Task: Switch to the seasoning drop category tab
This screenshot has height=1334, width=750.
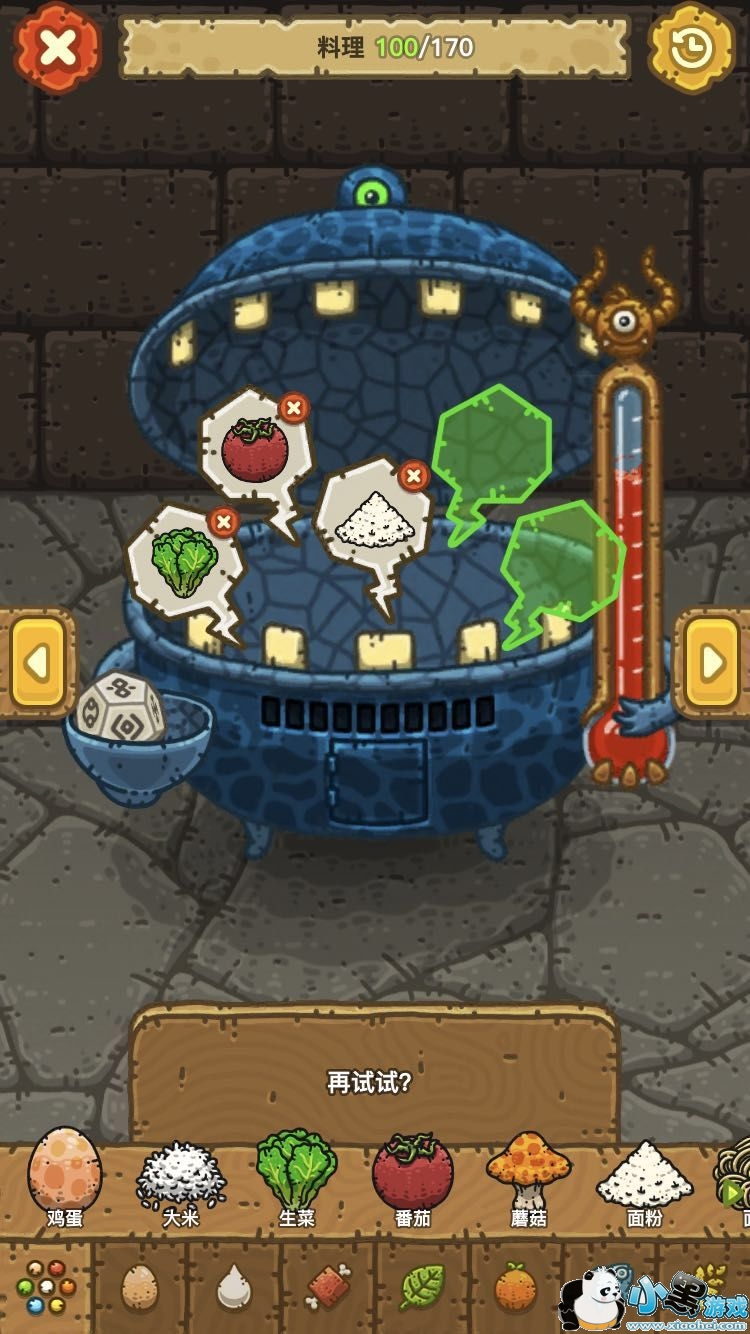Action: point(233,1288)
